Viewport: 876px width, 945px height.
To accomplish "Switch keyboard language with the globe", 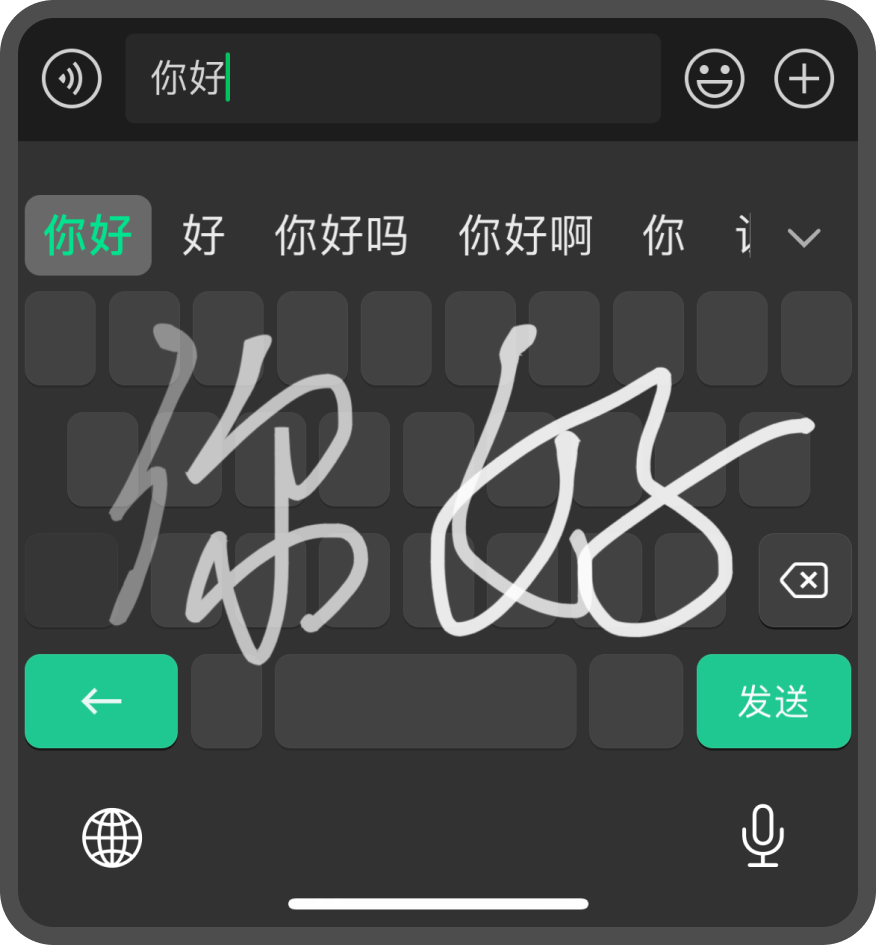I will click(x=112, y=837).
